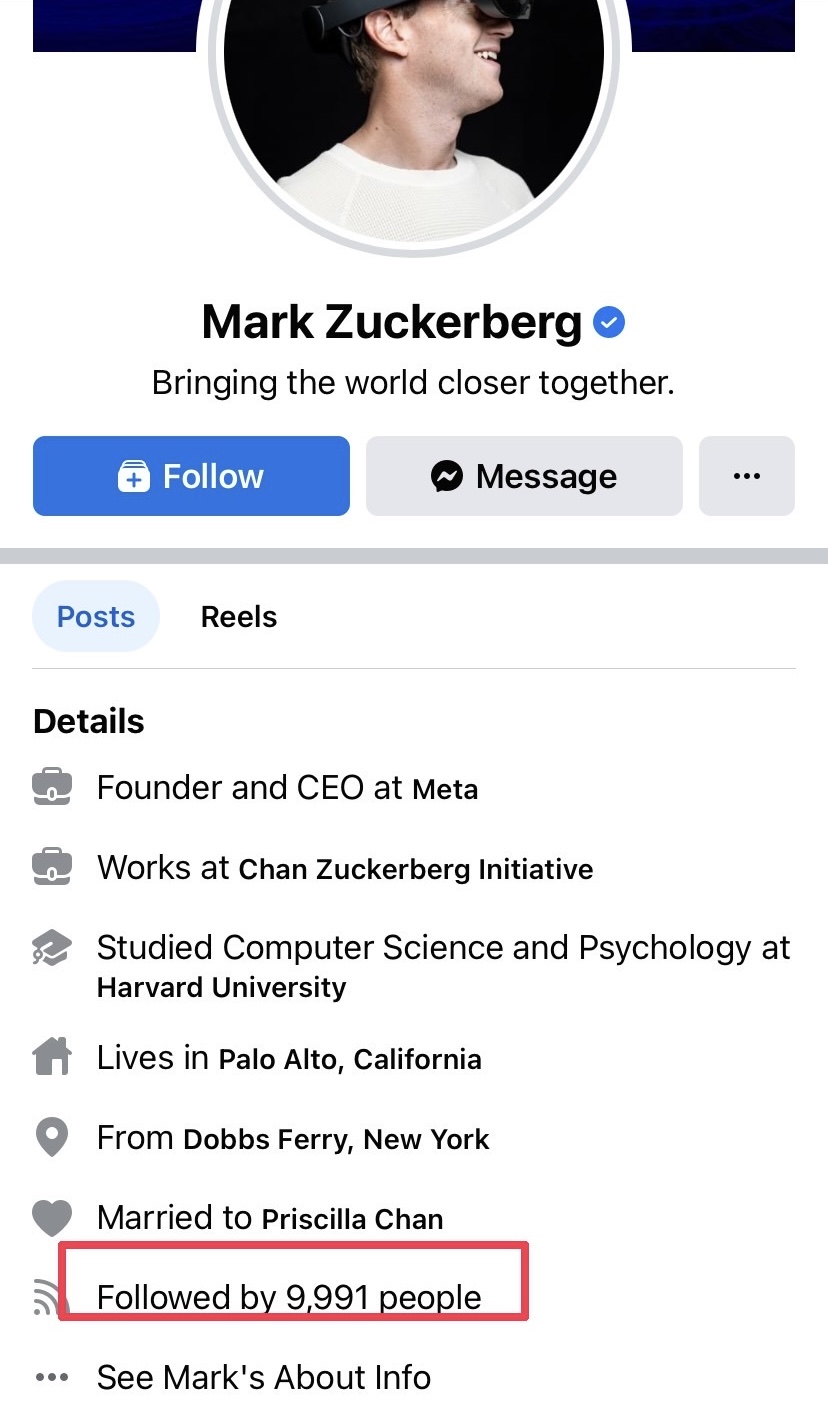Select the Posts tab

coord(96,617)
